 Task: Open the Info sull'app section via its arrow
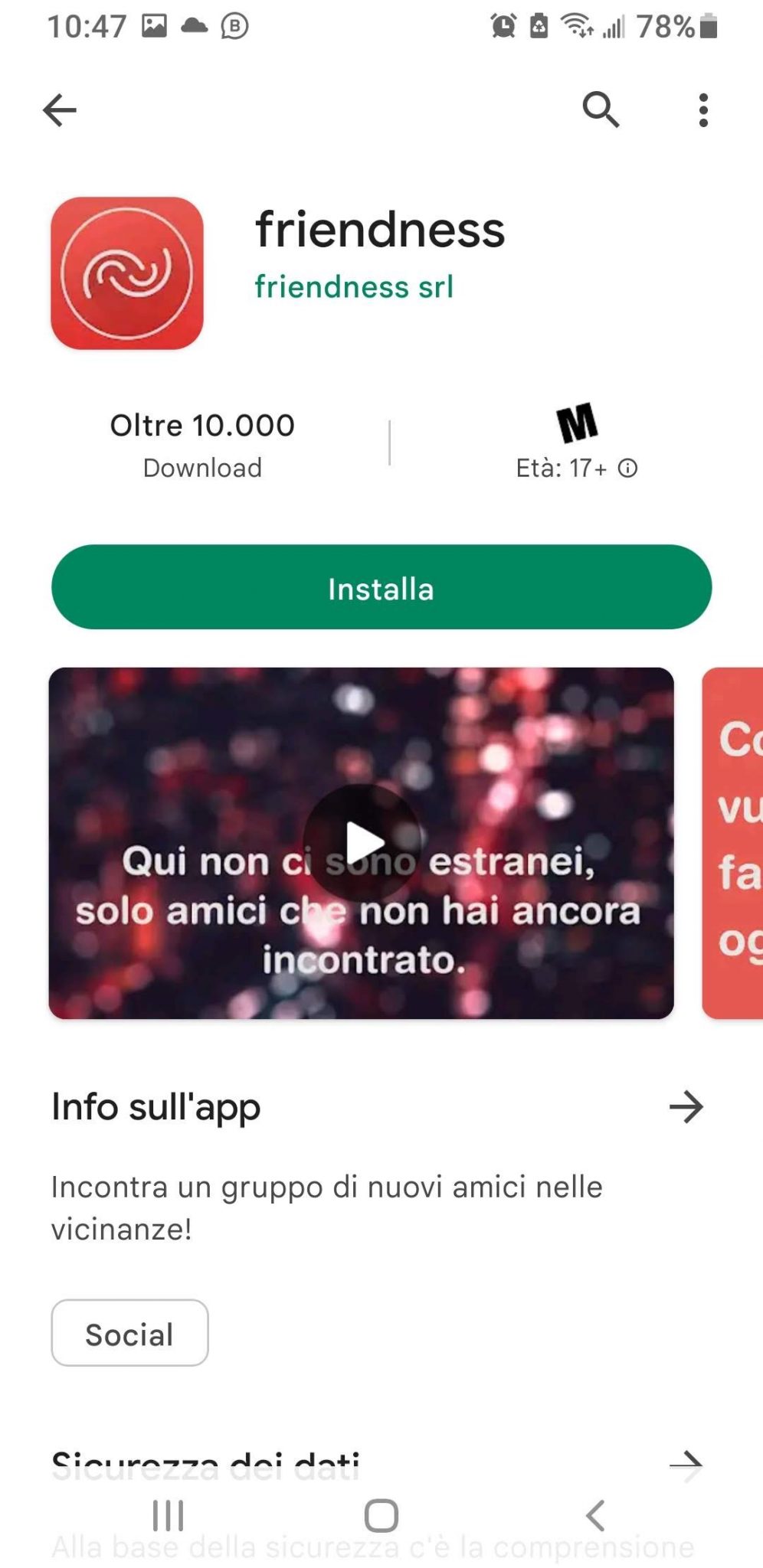pos(686,1106)
